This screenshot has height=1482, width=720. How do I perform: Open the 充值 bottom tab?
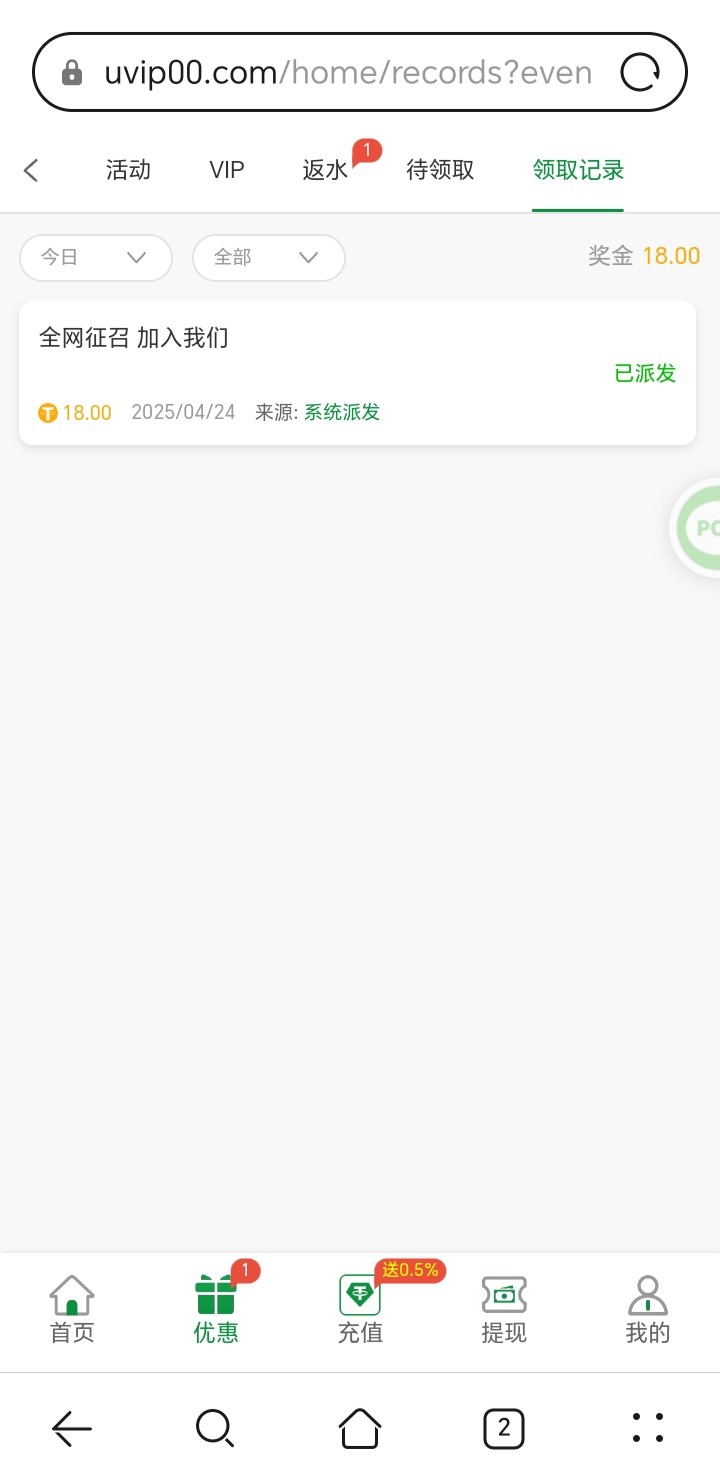click(360, 1310)
